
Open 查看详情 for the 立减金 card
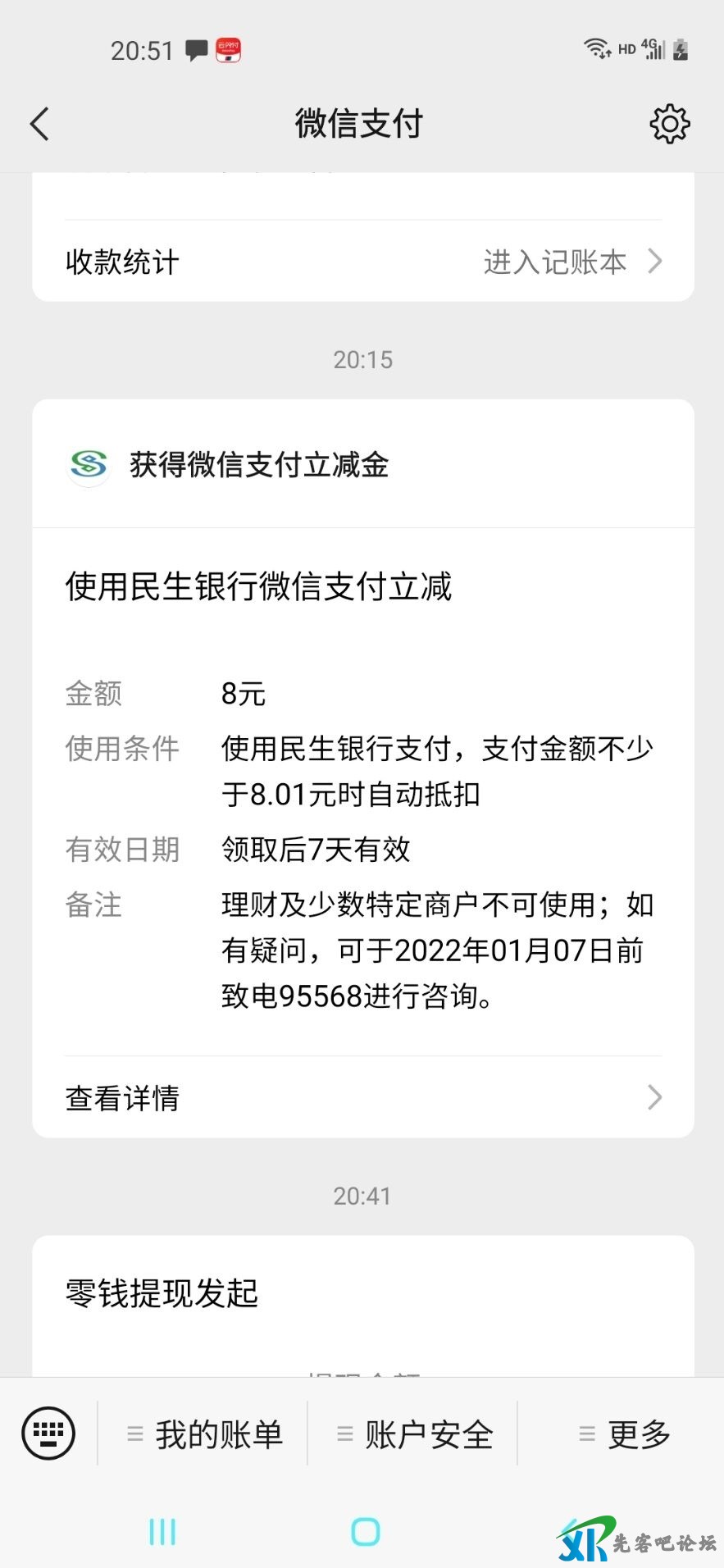[363, 1097]
